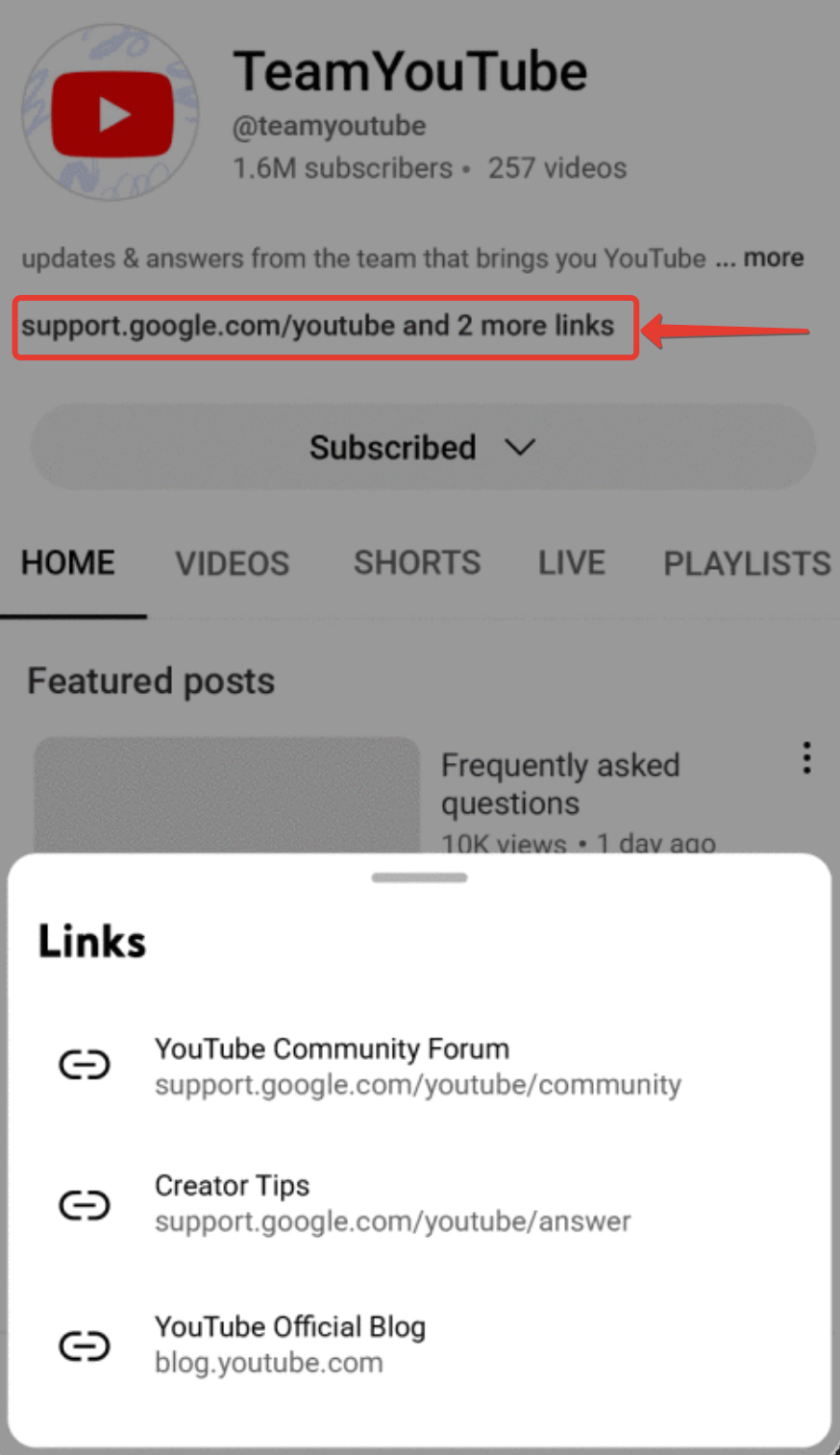Open the Creator Tips link
840x1455 pixels.
[392, 1203]
